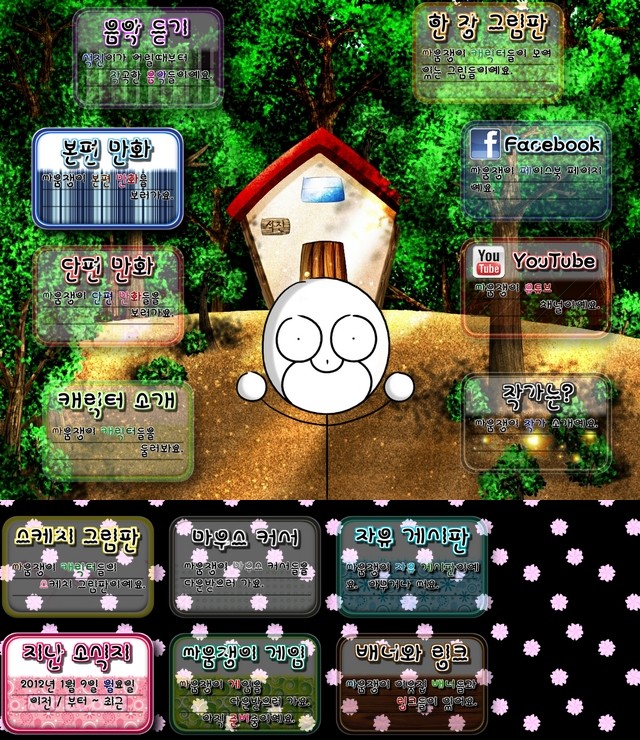Open the 음악 듣기 music card

(147, 56)
